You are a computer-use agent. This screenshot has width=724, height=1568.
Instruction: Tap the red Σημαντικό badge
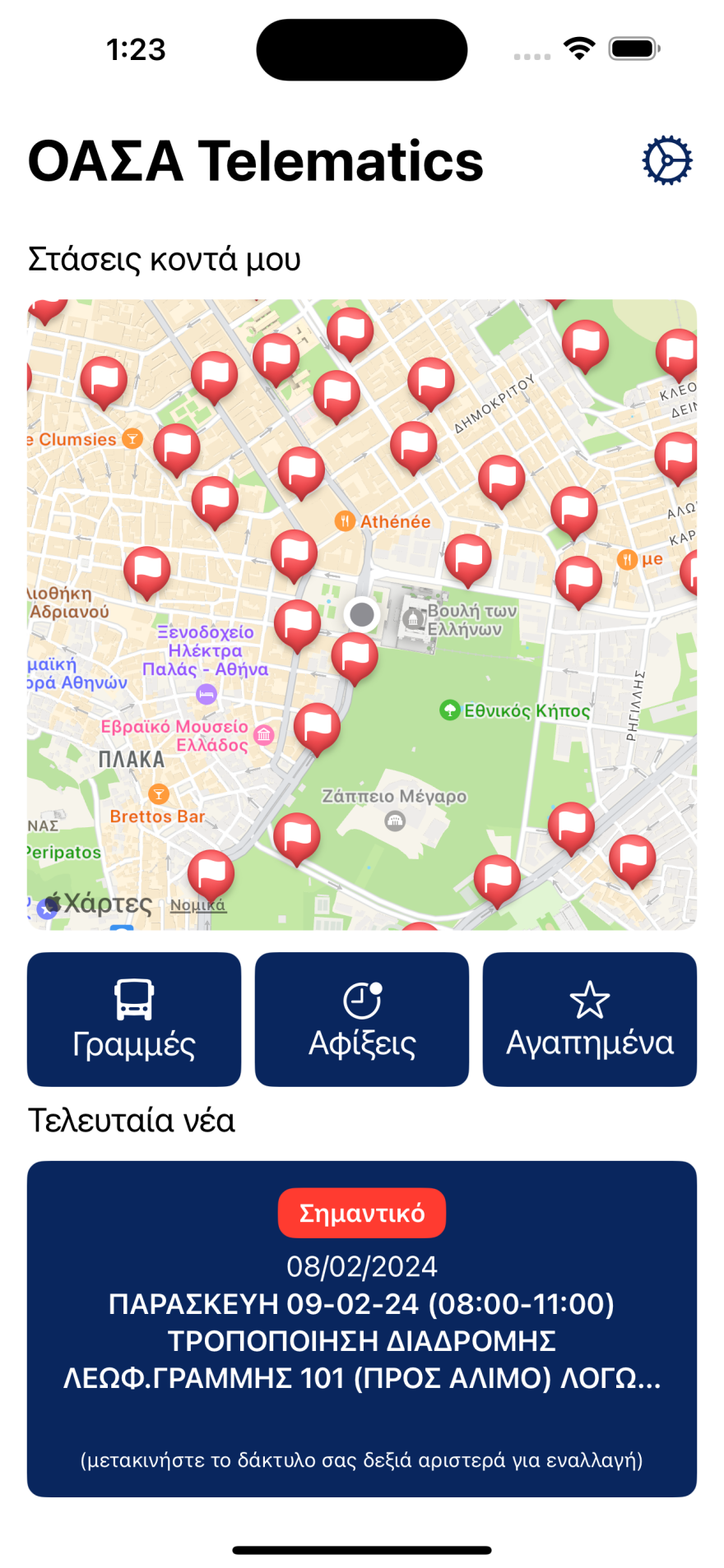tap(361, 1212)
